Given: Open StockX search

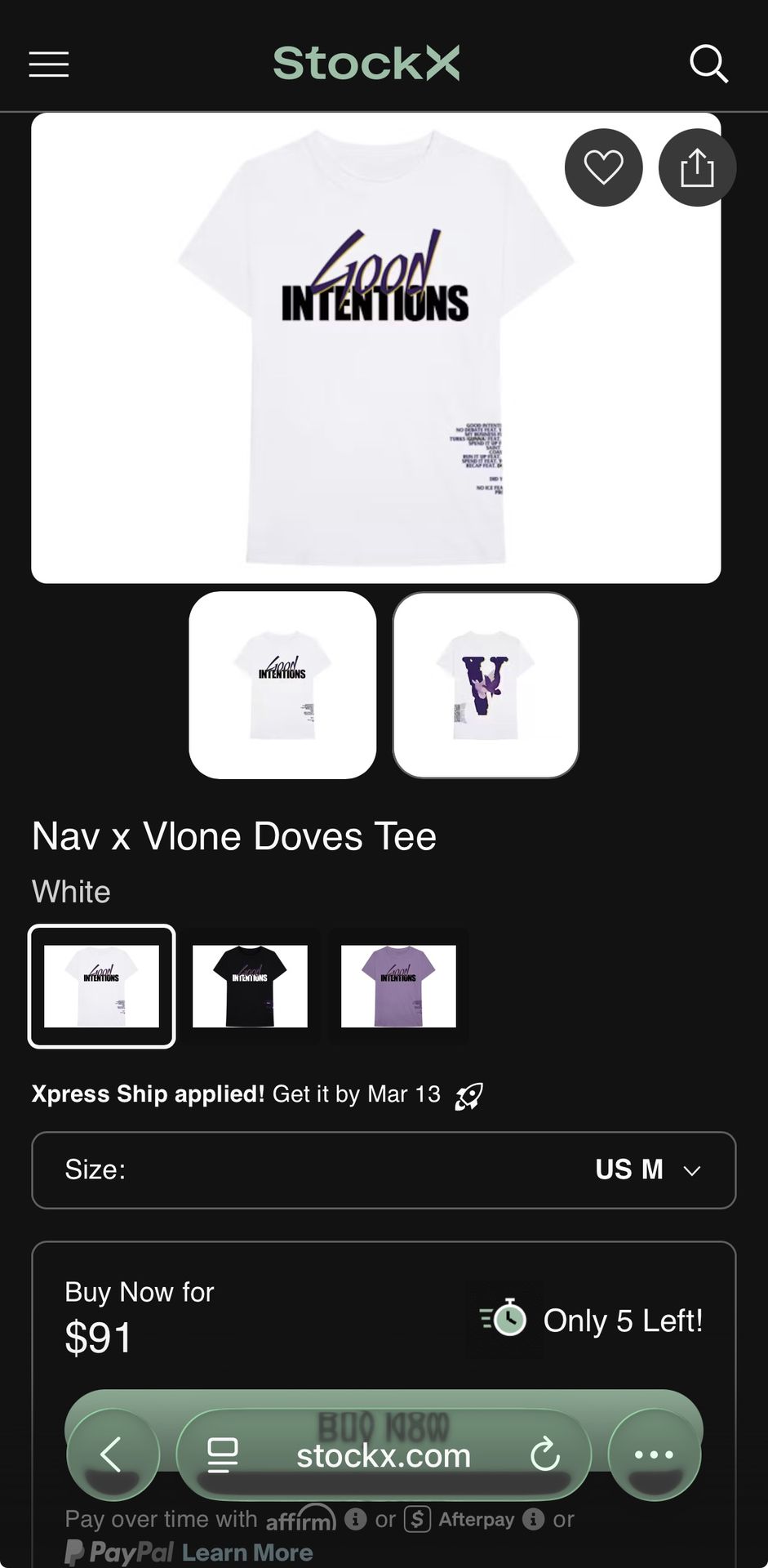Looking at the screenshot, I should 708,64.
